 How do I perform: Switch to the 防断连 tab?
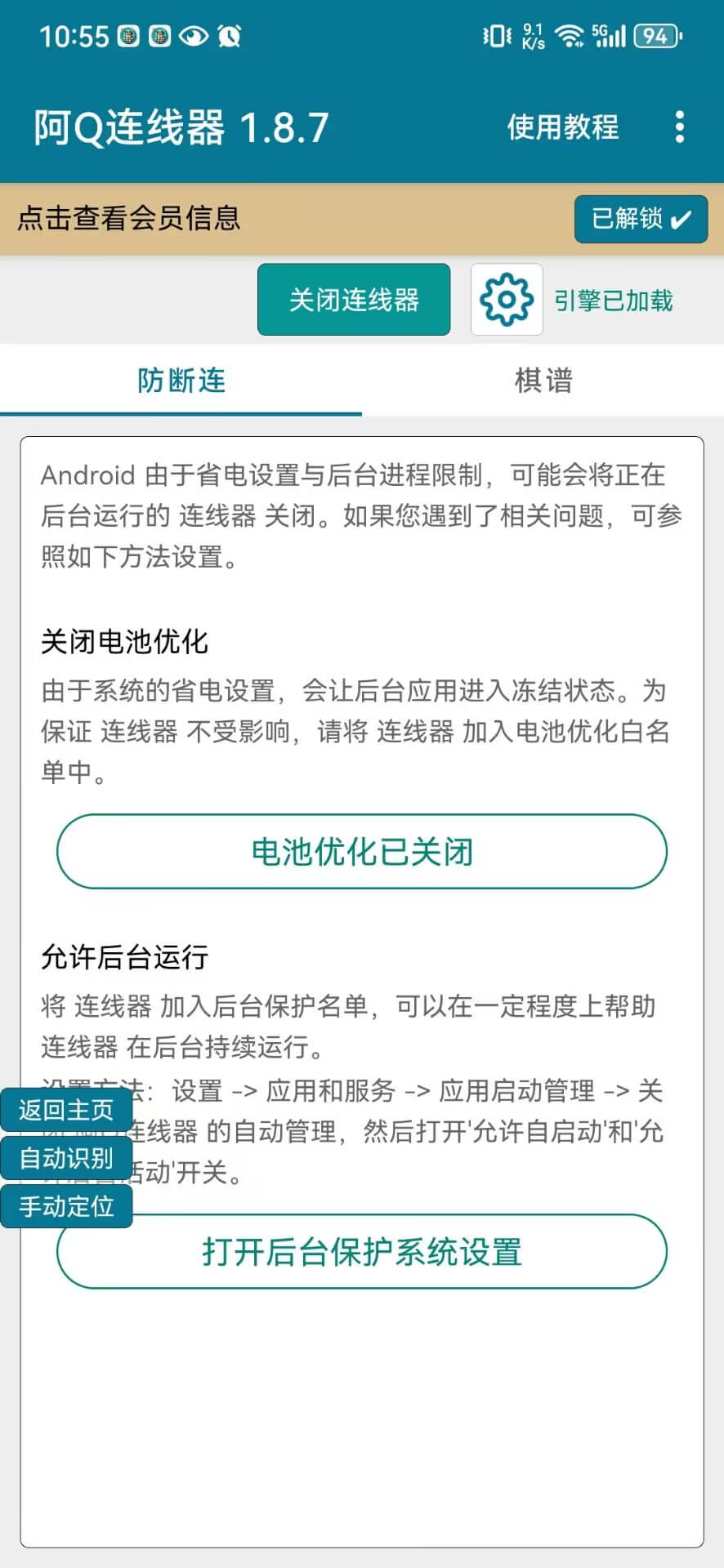pos(181,381)
